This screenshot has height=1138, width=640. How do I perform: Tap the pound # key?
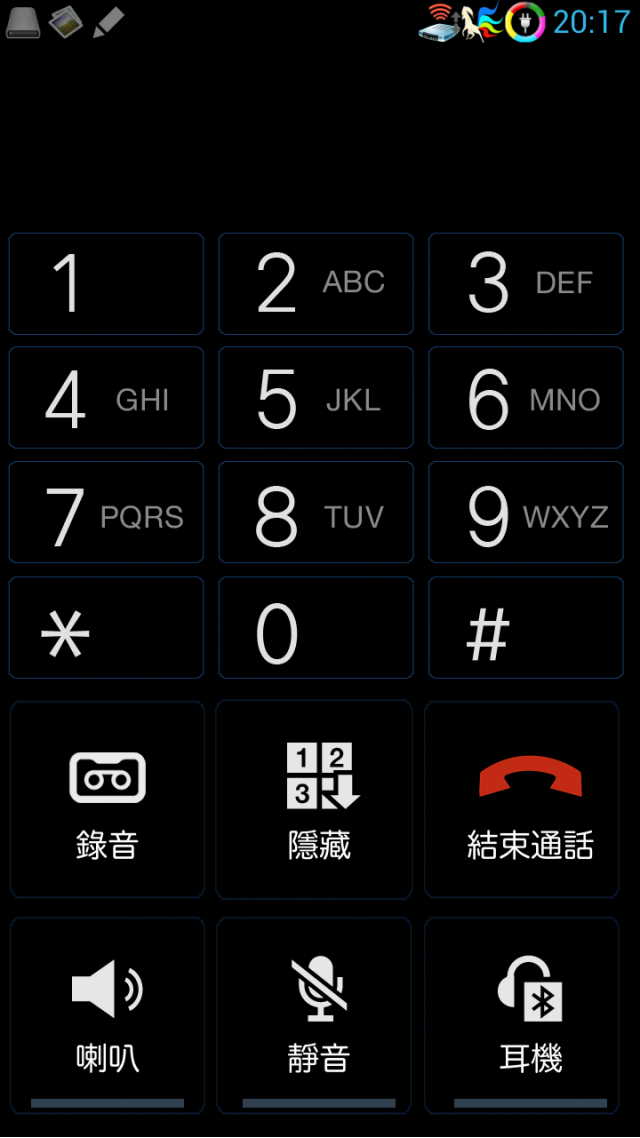tap(526, 628)
